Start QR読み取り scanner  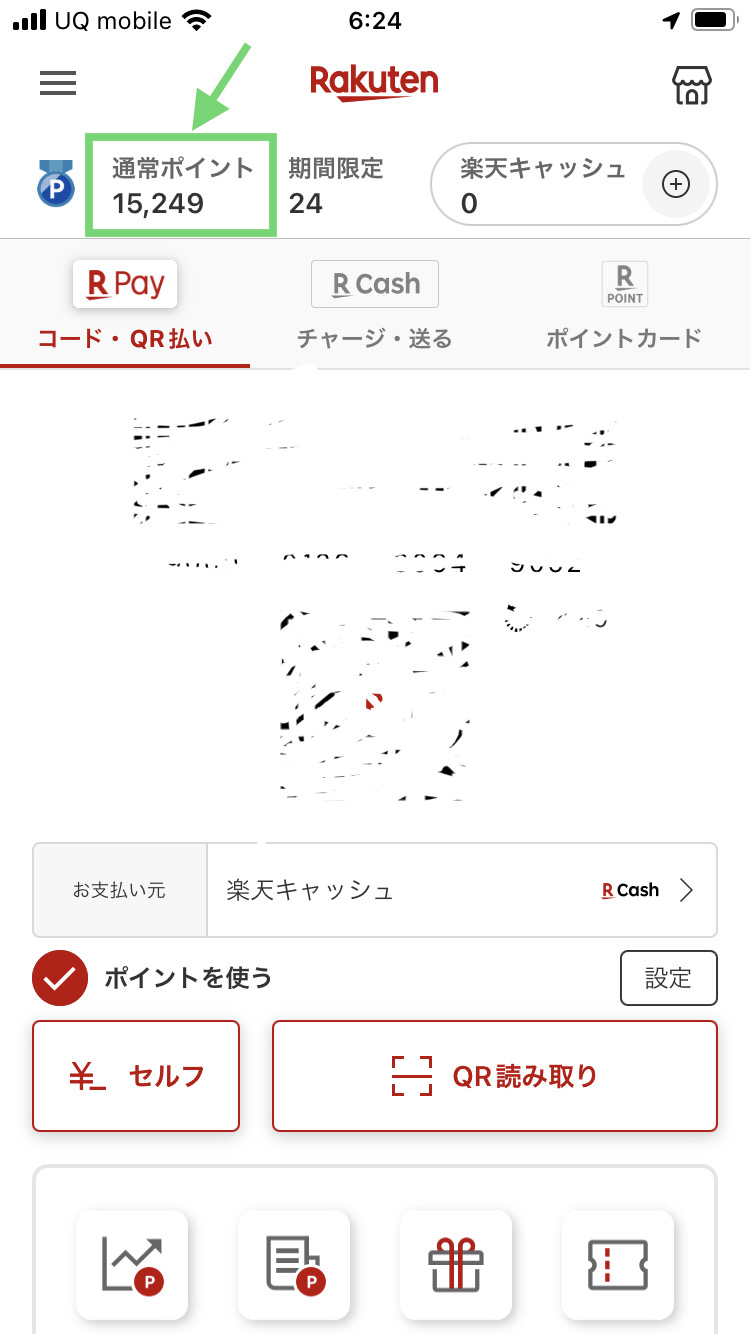pyautogui.click(x=495, y=1076)
